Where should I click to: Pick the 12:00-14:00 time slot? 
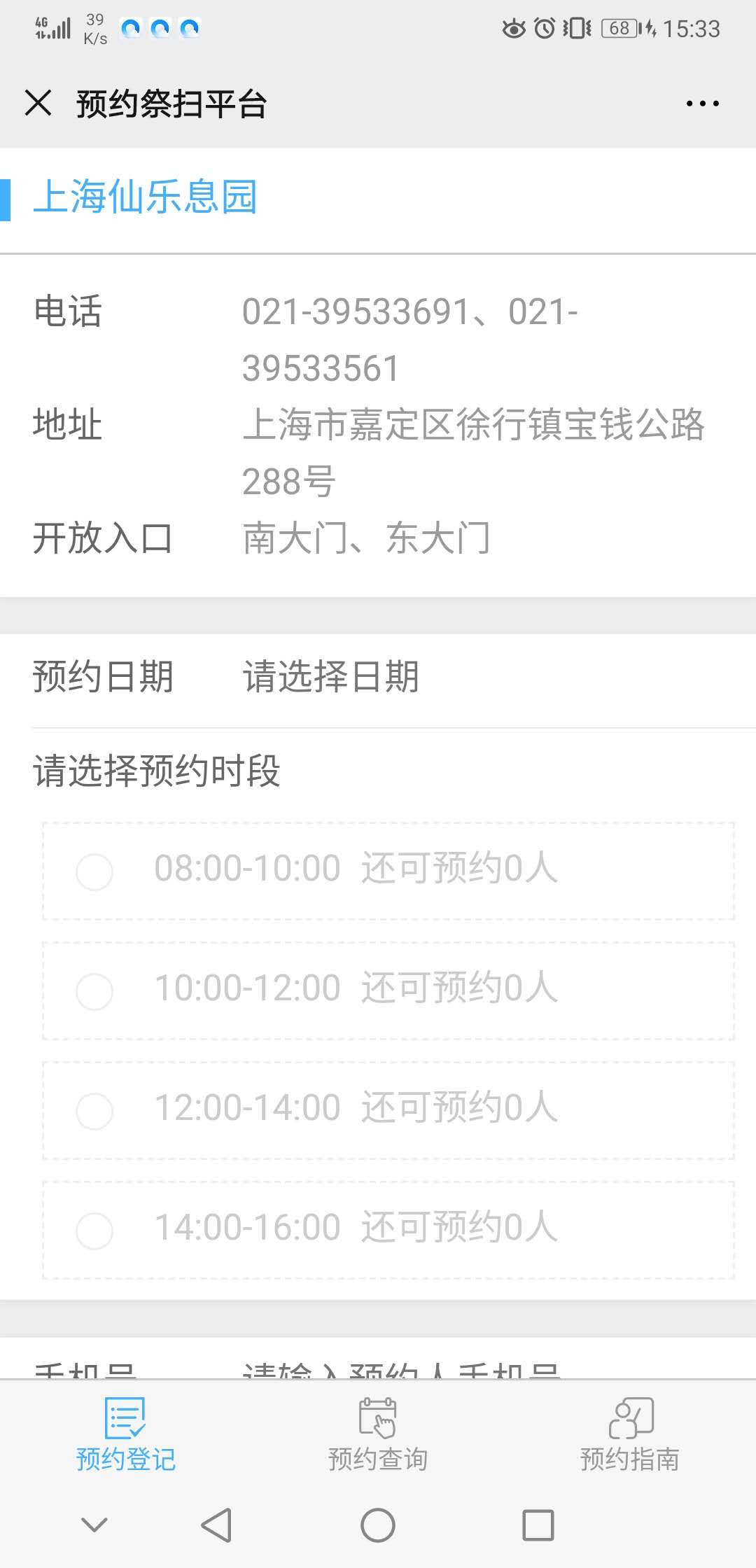click(x=388, y=1110)
